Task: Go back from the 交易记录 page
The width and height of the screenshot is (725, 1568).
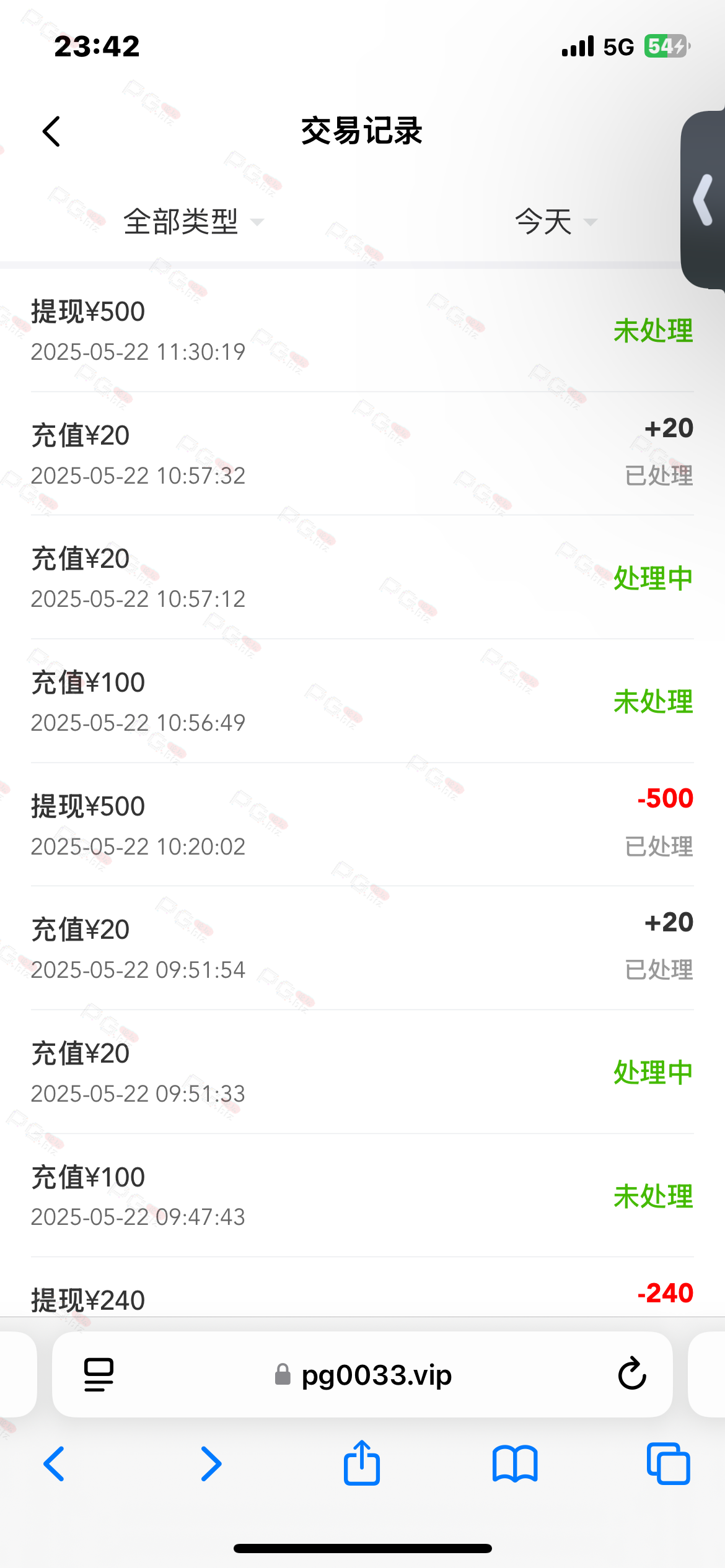Action: click(51, 131)
